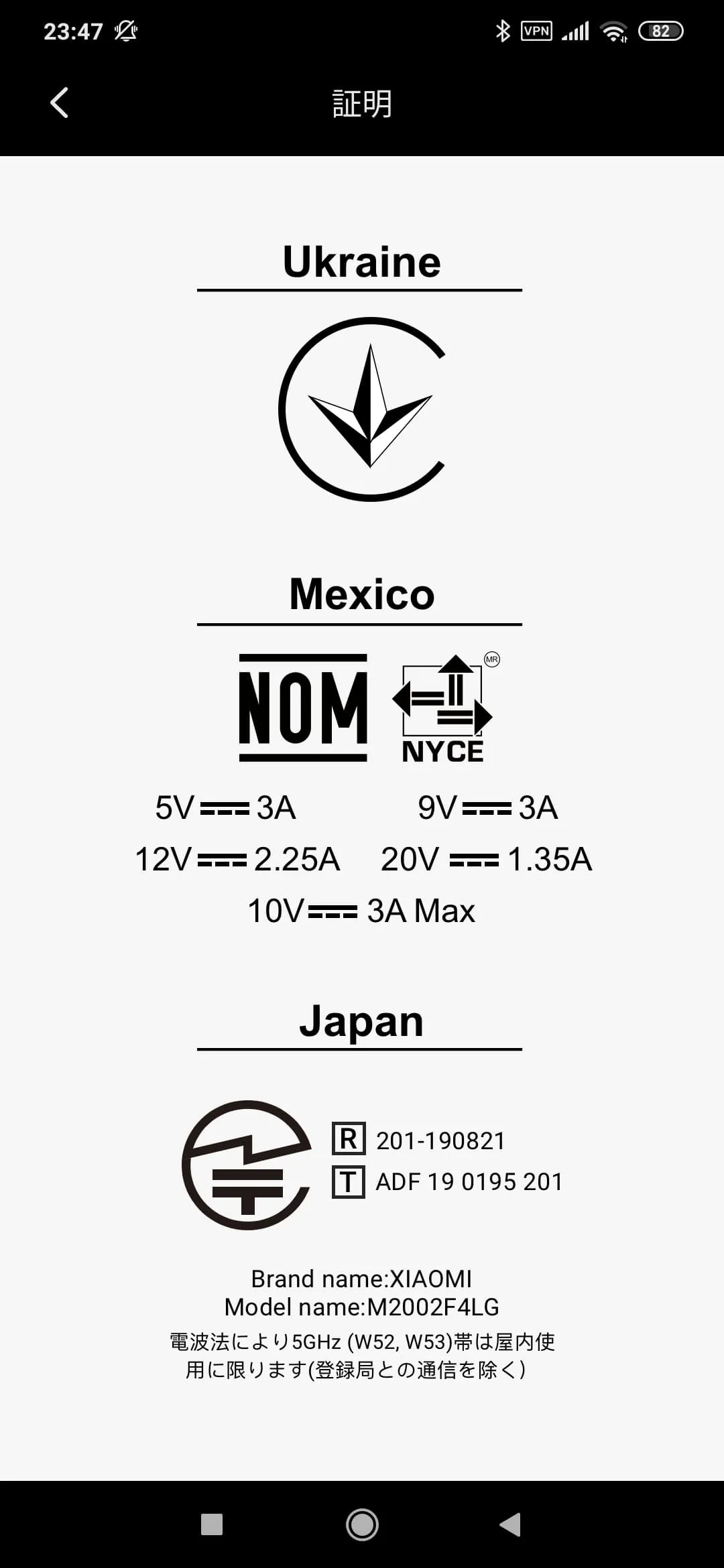Go back from the 証明 screen
The width and height of the screenshot is (724, 1568).
click(59, 103)
